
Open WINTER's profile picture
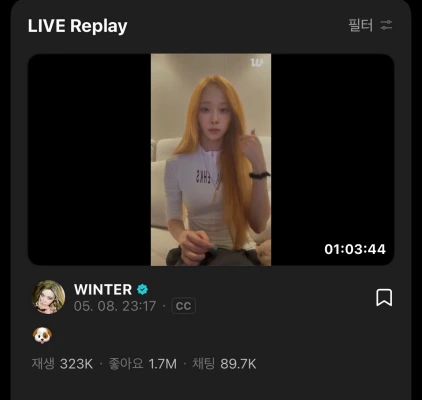pyautogui.click(x=49, y=297)
